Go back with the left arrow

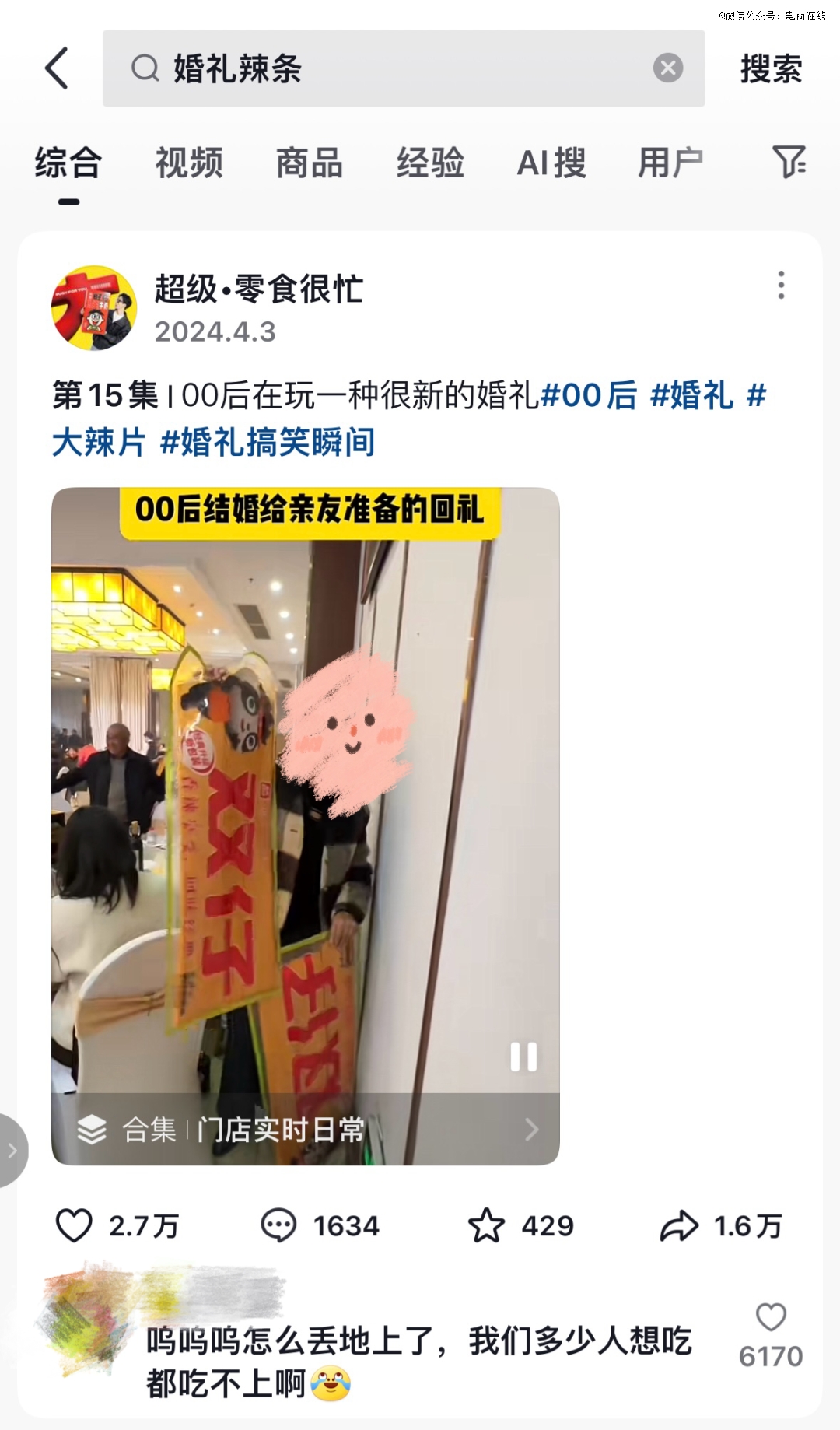[x=57, y=68]
